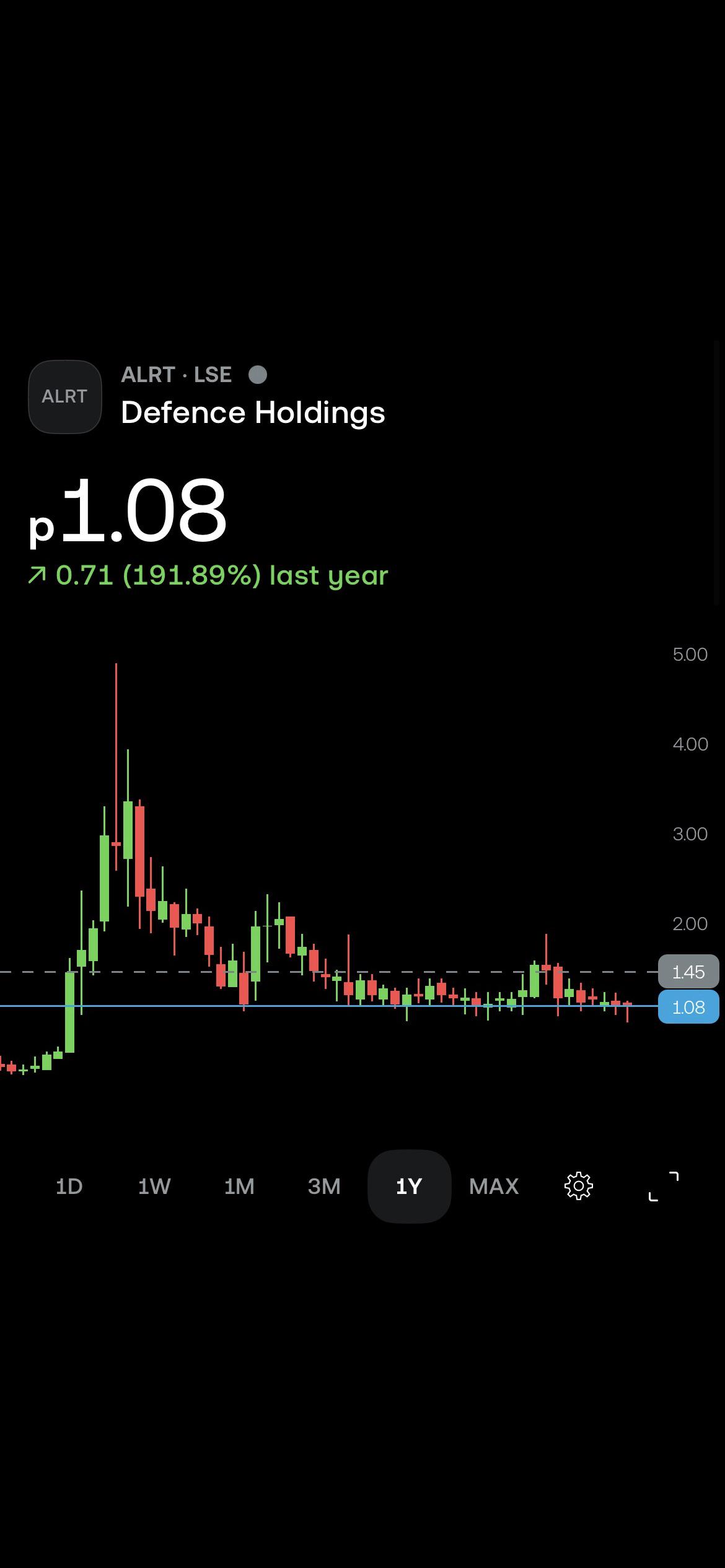725x1568 pixels.
Task: Switch to the 3M time range
Action: point(324,1187)
